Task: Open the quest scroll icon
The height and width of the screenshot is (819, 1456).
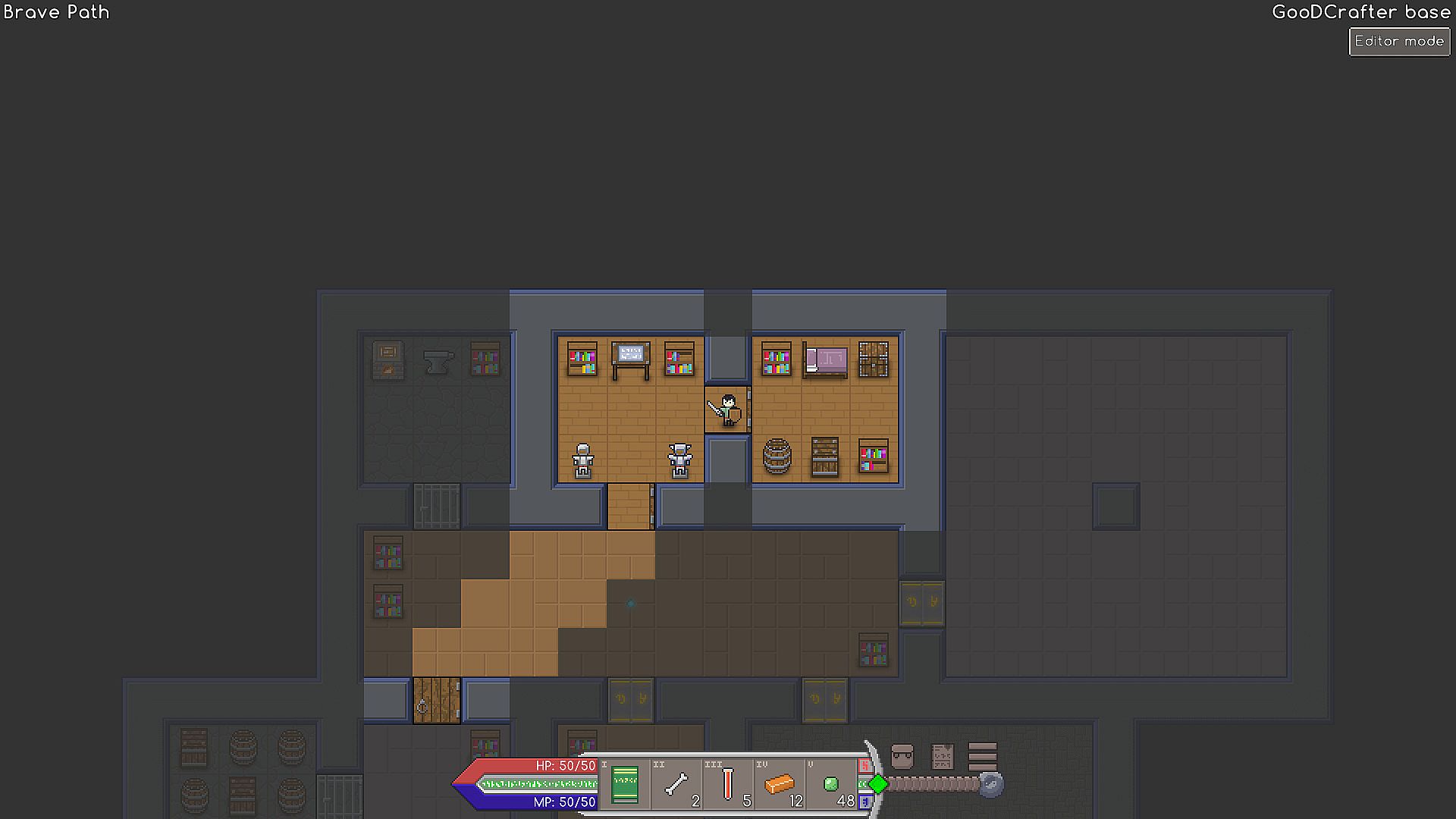Action: 942,756
